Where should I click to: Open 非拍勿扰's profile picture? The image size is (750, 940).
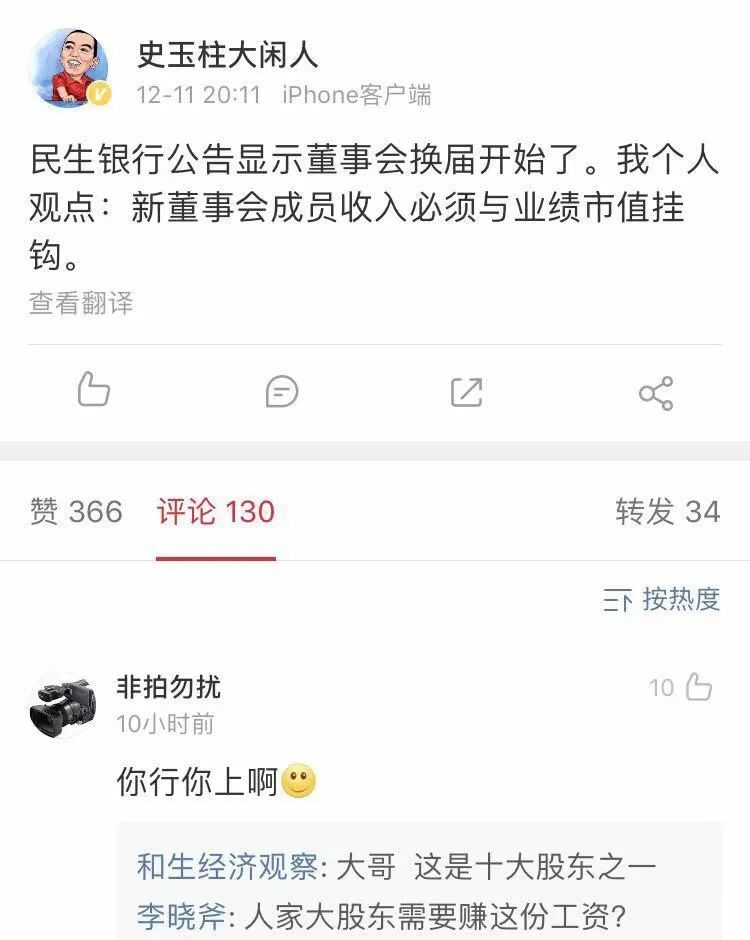65,704
